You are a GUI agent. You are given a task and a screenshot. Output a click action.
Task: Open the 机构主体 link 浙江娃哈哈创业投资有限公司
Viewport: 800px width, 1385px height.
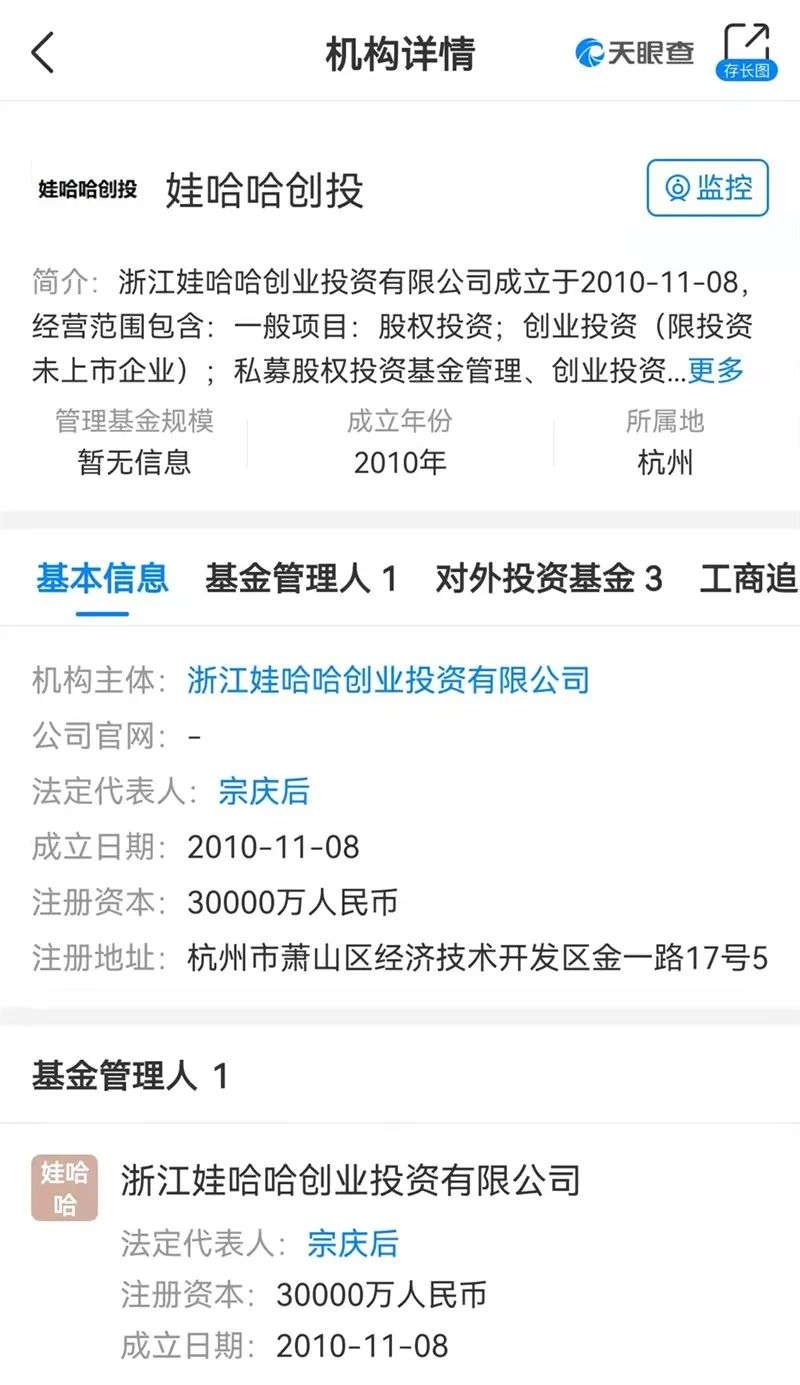[x=389, y=681]
